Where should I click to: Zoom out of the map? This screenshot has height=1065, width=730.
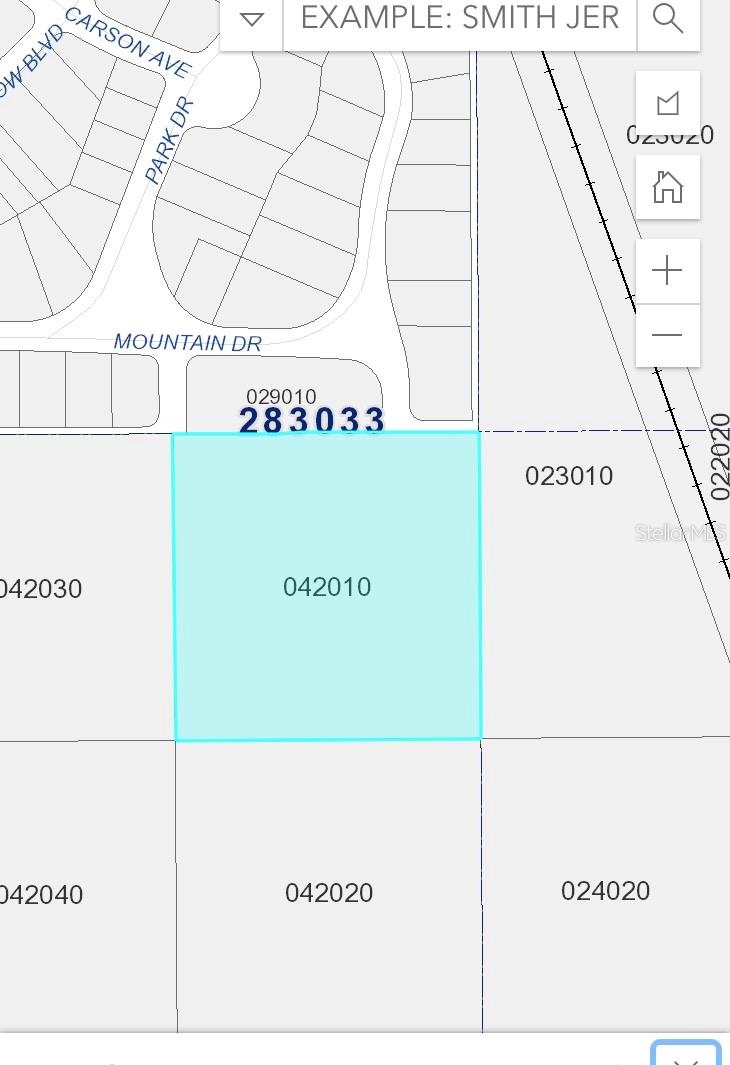667,335
